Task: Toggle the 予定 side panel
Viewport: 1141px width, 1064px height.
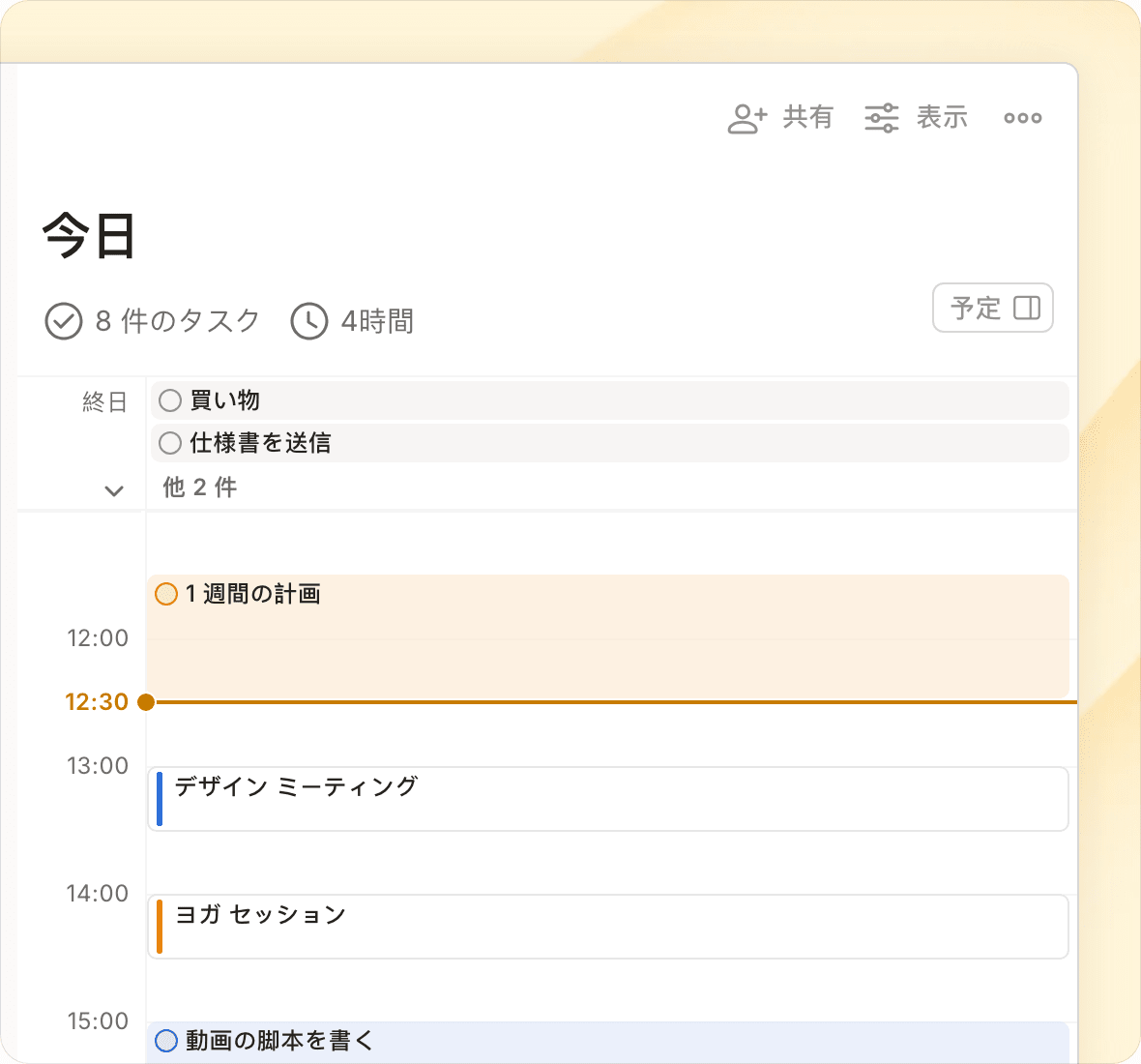Action: pos(993,308)
